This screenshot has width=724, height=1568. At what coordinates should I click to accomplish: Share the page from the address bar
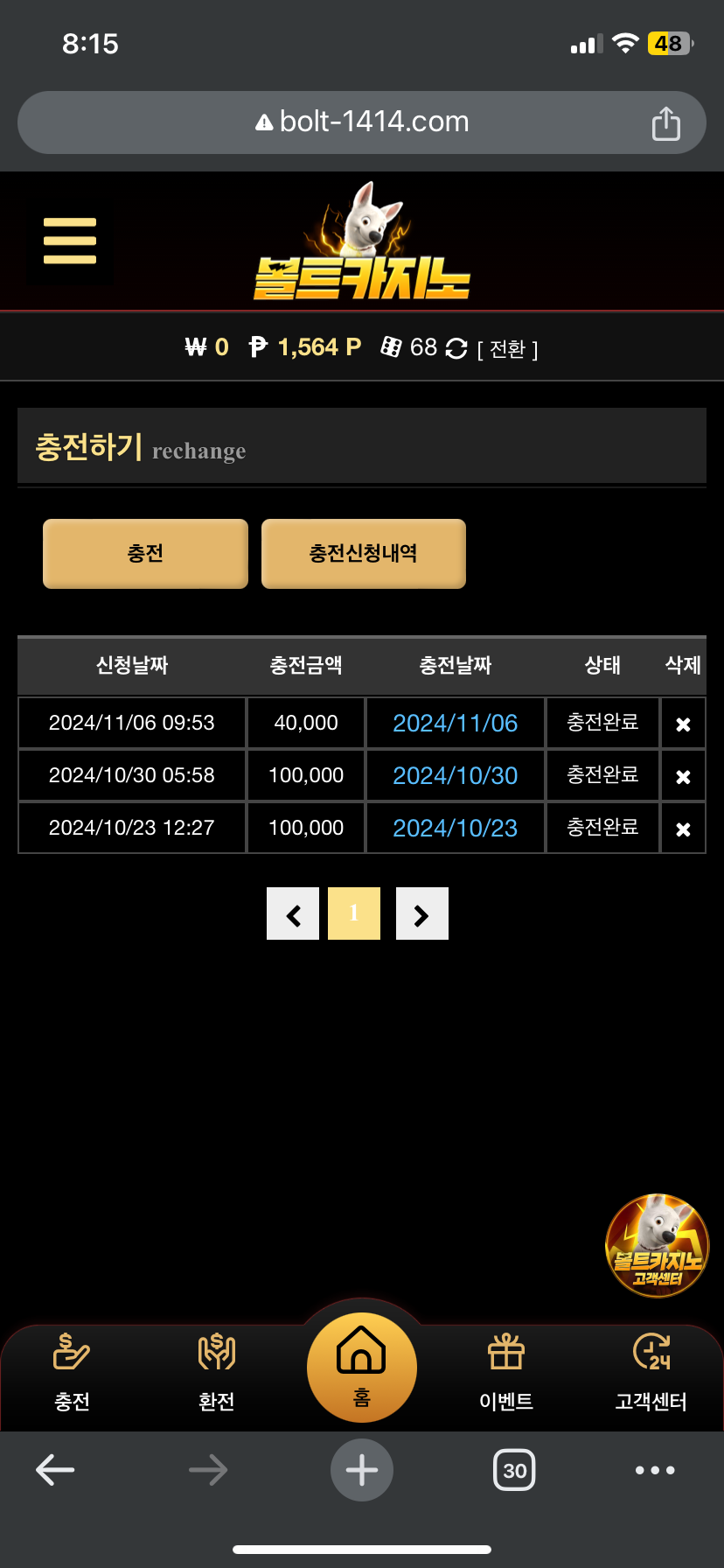pos(665,123)
